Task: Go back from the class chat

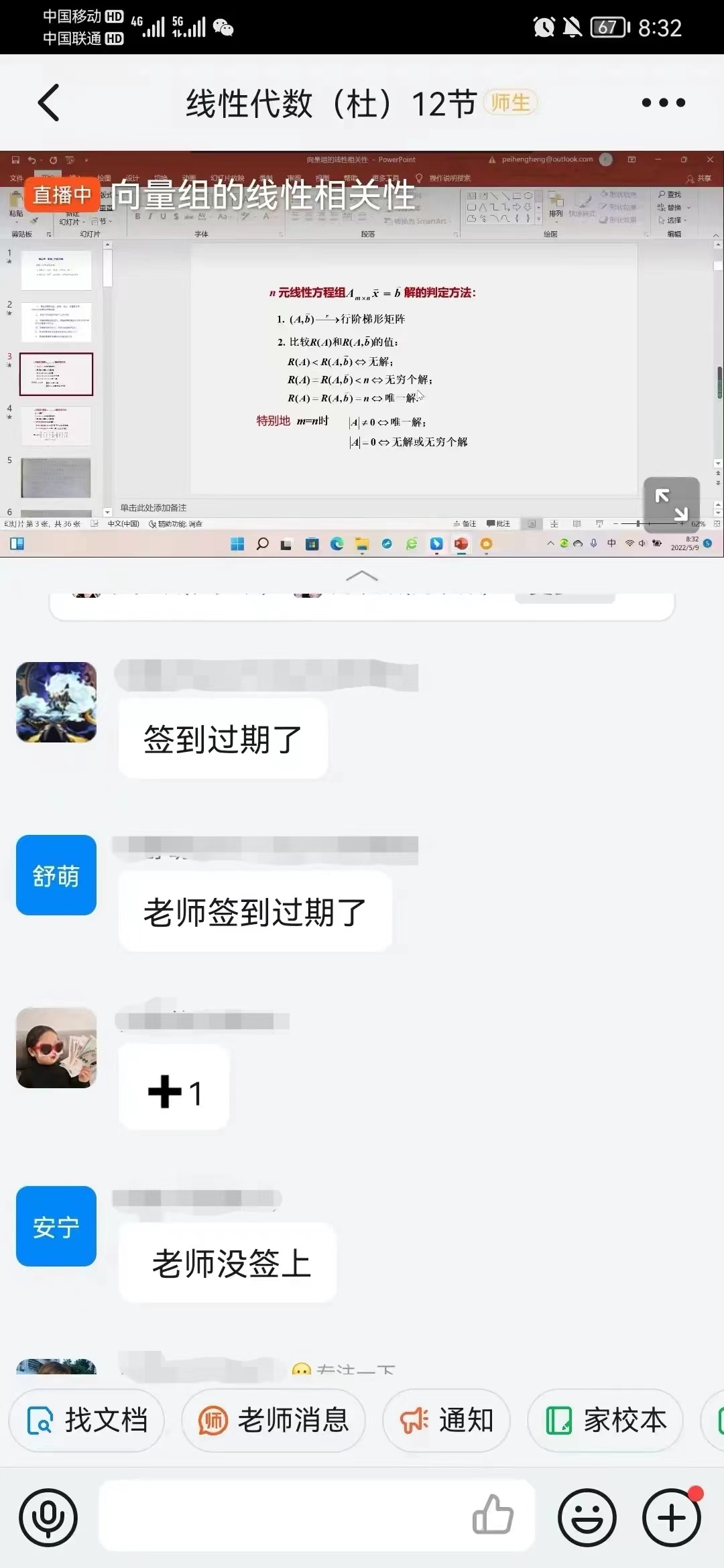Action: click(x=48, y=103)
